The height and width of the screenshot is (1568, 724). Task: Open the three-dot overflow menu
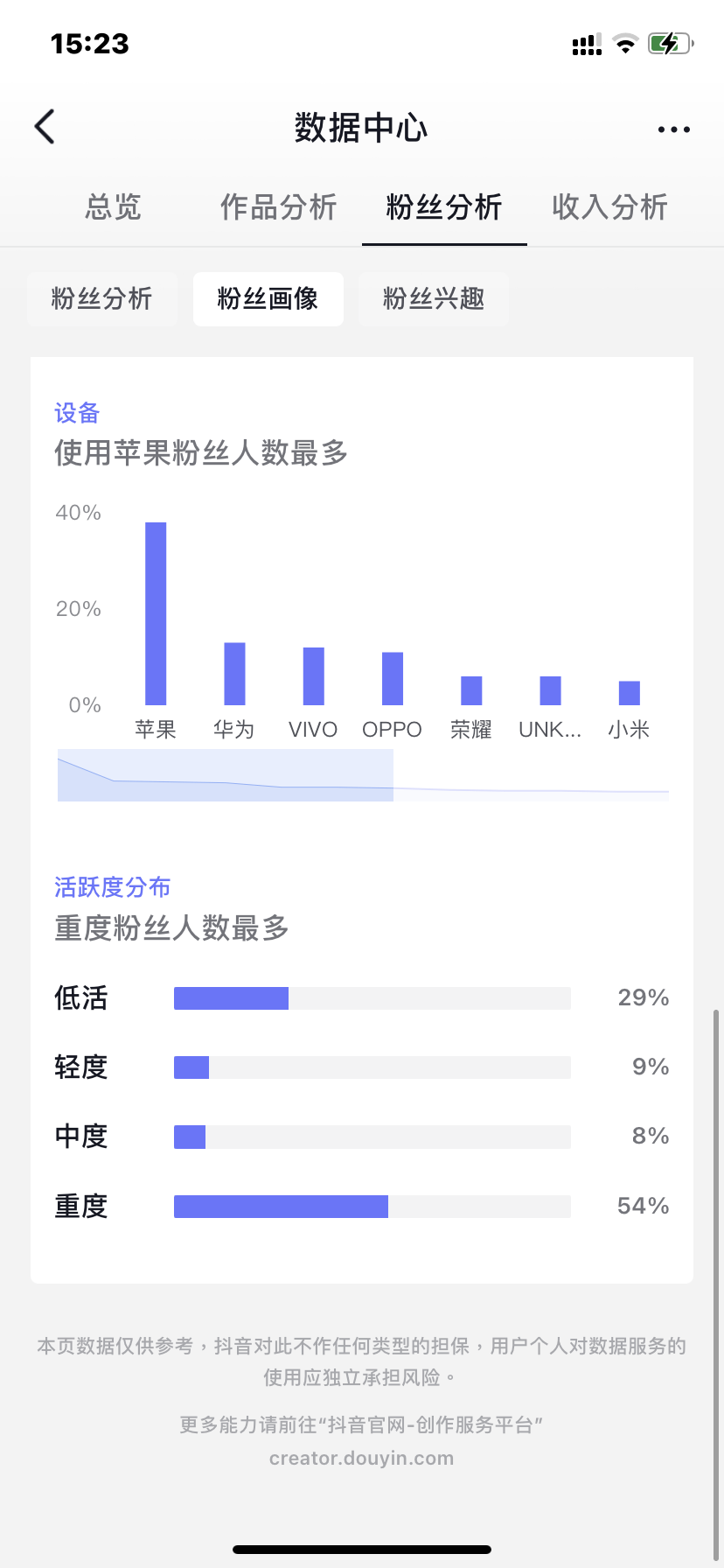click(x=673, y=129)
